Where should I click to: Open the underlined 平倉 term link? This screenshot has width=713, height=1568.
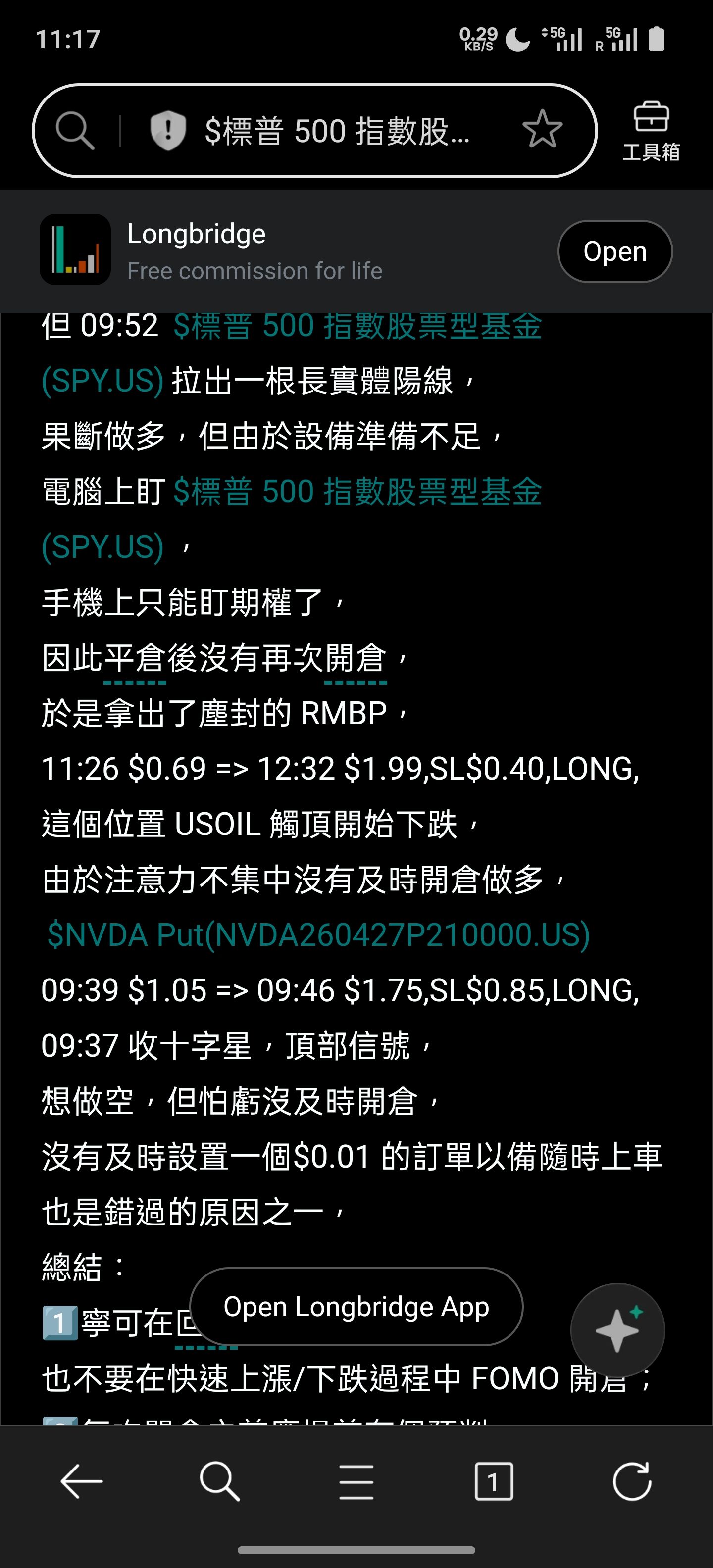(x=135, y=660)
